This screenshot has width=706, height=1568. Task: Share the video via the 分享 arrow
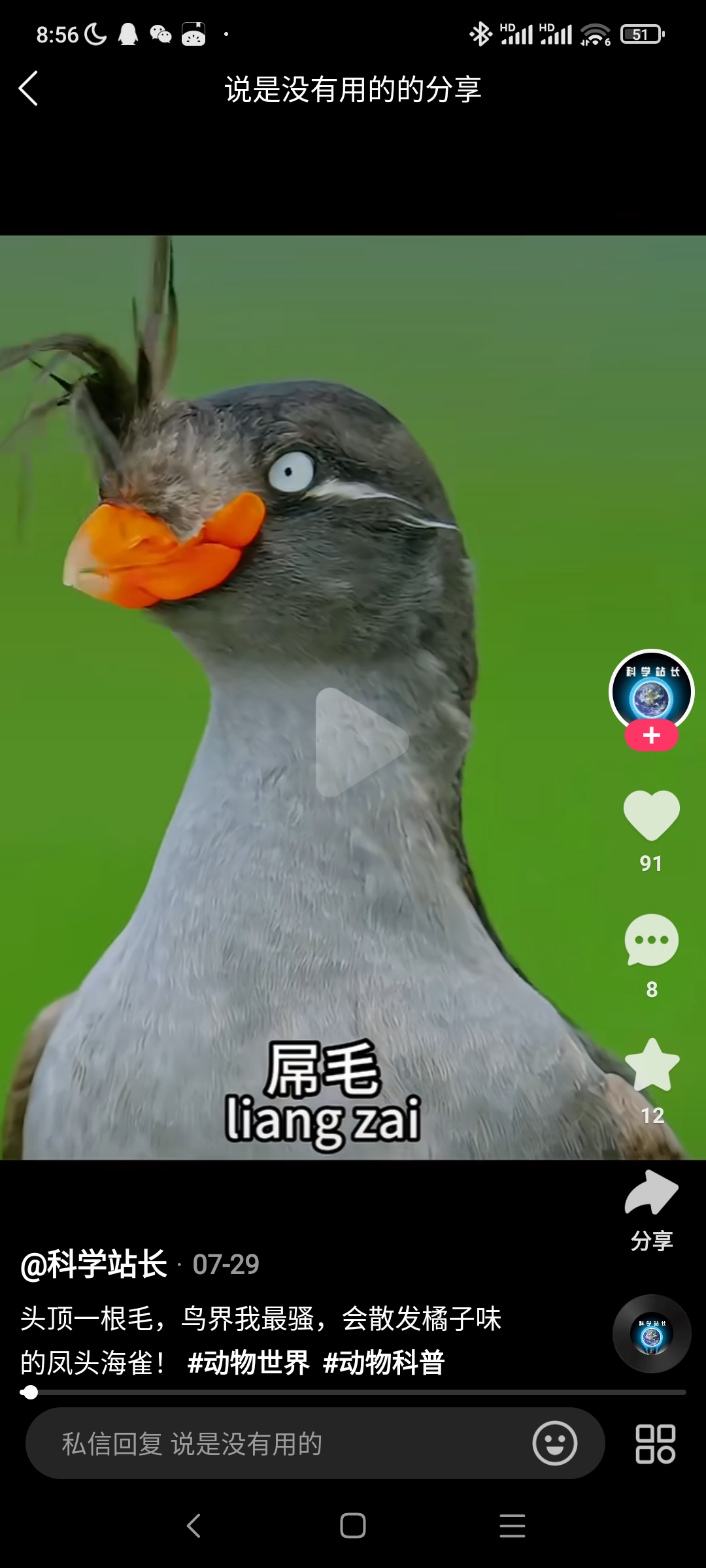652,1193
